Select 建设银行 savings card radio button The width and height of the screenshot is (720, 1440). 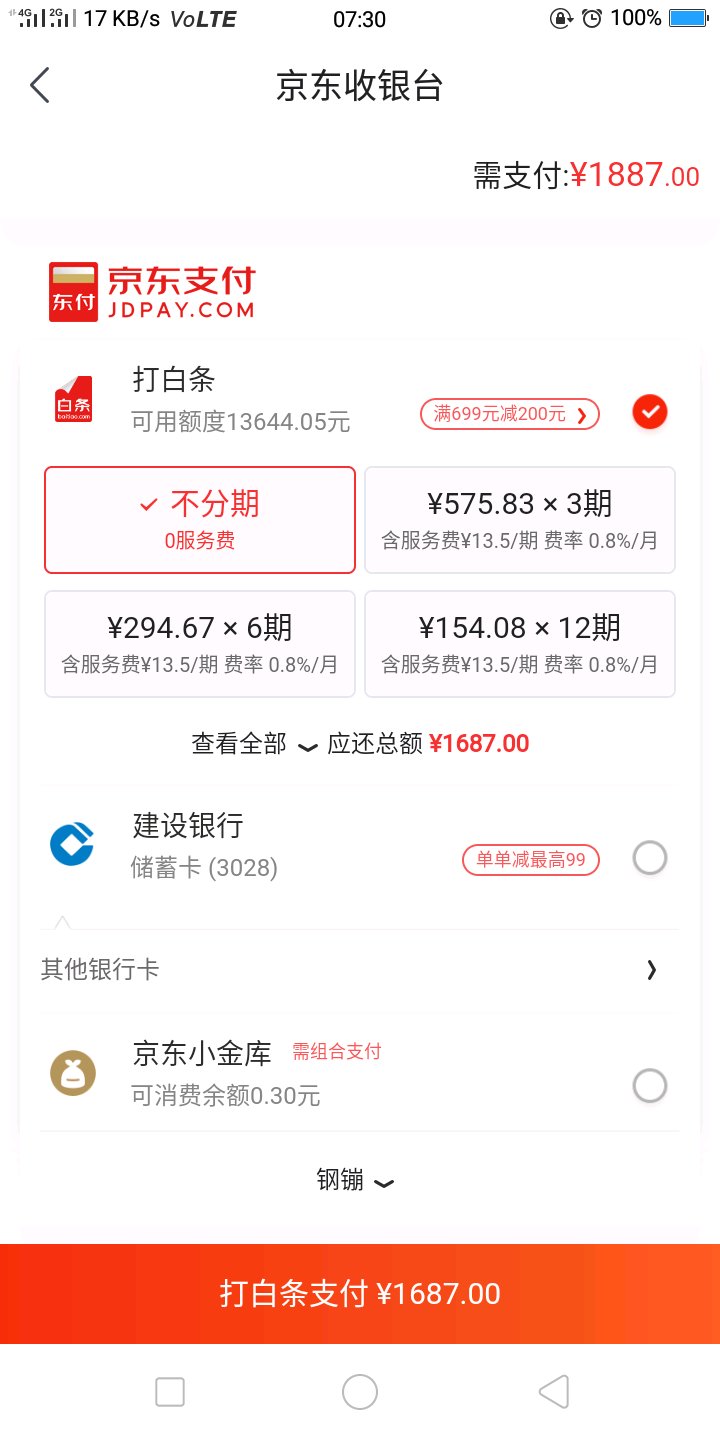click(x=649, y=858)
